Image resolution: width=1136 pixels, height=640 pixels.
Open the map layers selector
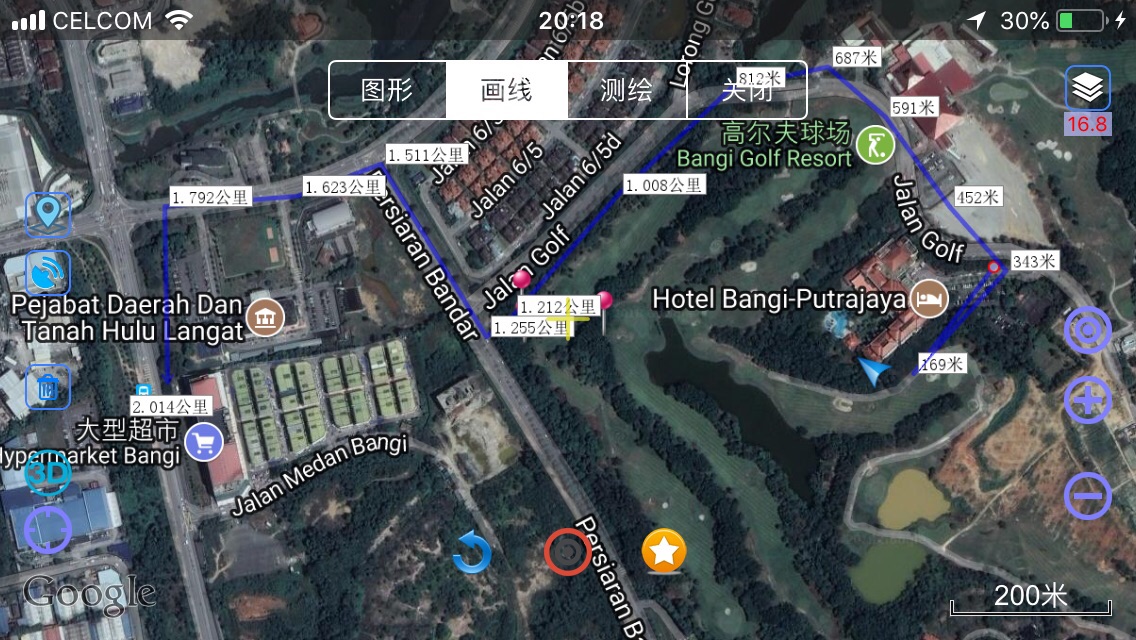(1087, 89)
